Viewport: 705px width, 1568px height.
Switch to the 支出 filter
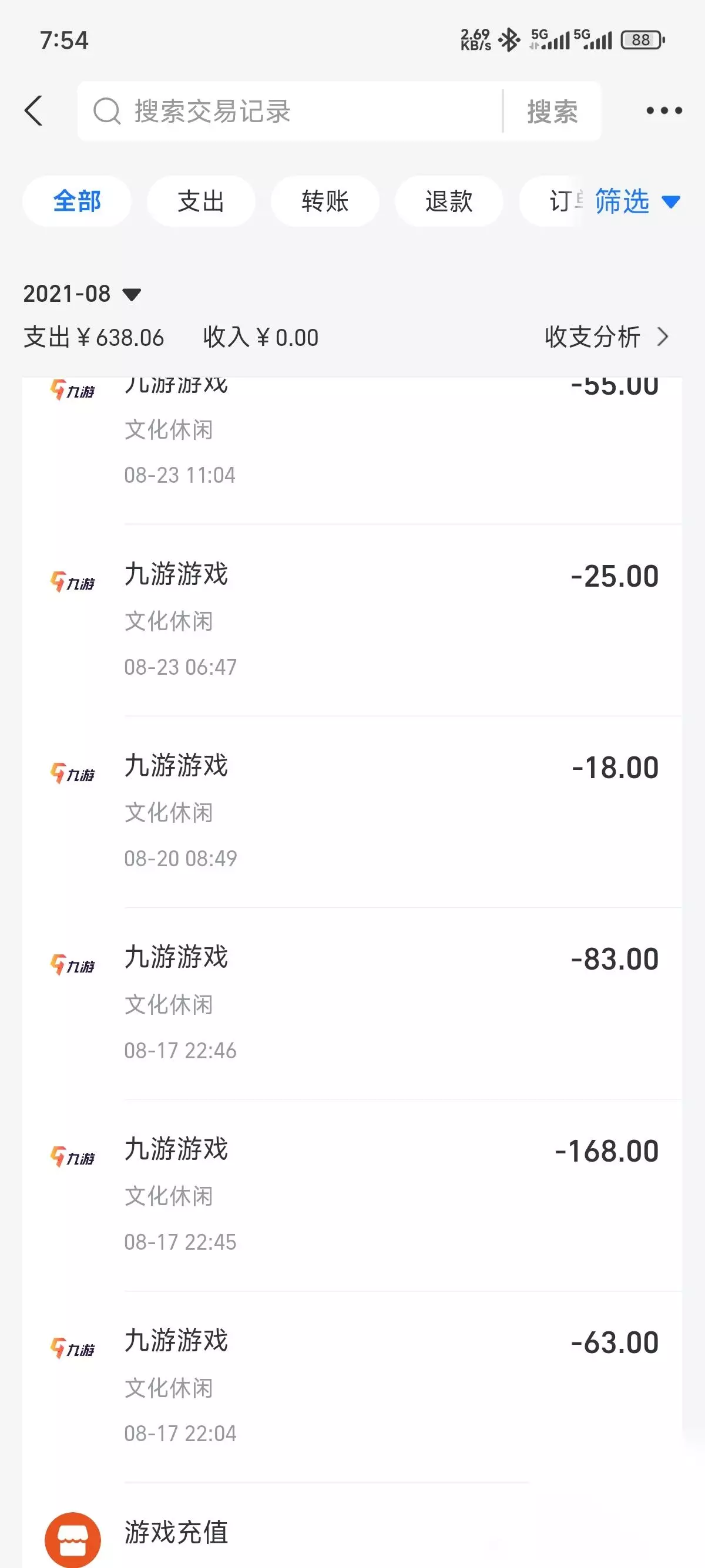tap(201, 201)
